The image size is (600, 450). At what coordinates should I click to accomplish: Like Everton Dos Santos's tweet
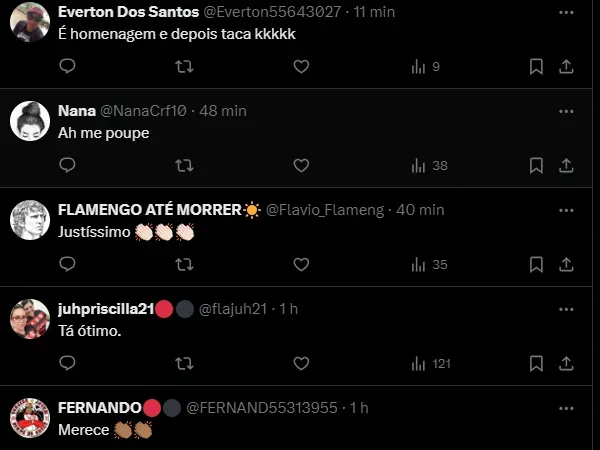[301, 66]
